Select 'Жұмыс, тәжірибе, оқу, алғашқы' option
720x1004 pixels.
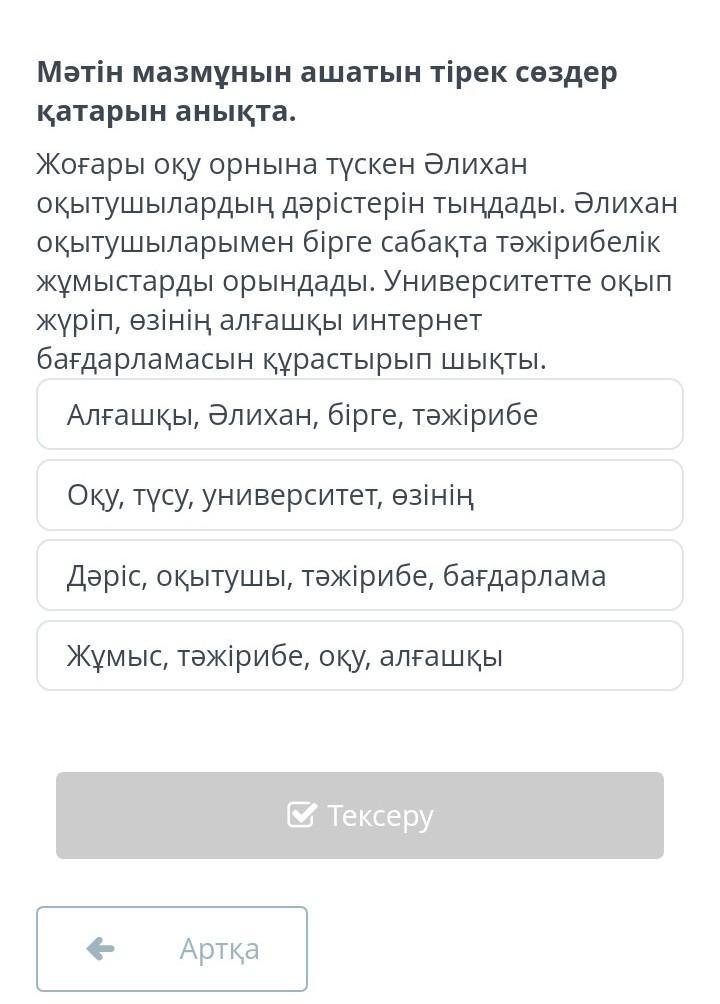coord(360,656)
